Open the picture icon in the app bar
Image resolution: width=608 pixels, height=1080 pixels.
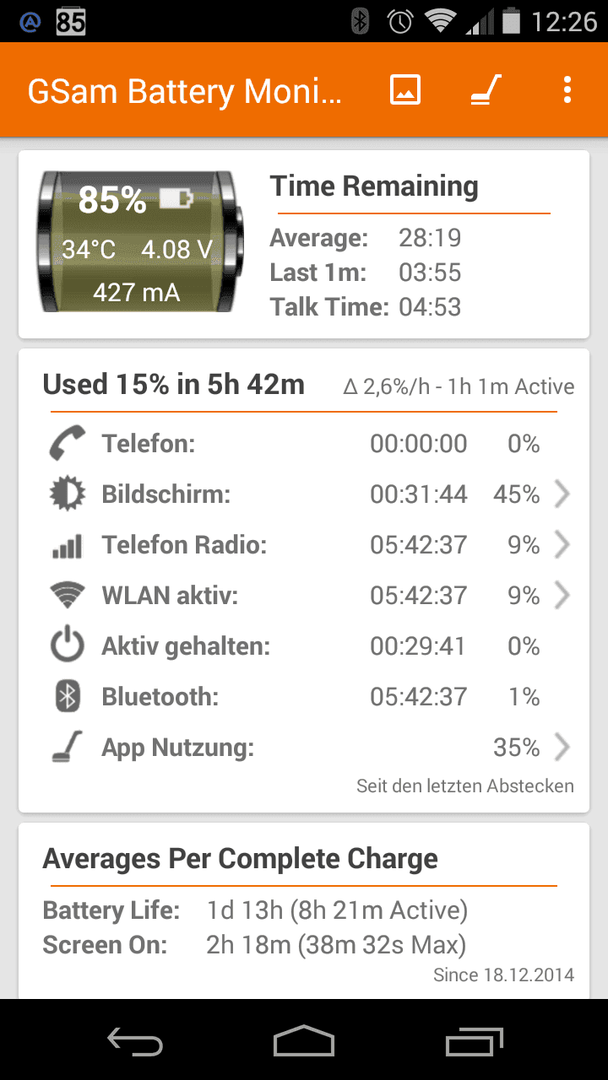pos(405,90)
